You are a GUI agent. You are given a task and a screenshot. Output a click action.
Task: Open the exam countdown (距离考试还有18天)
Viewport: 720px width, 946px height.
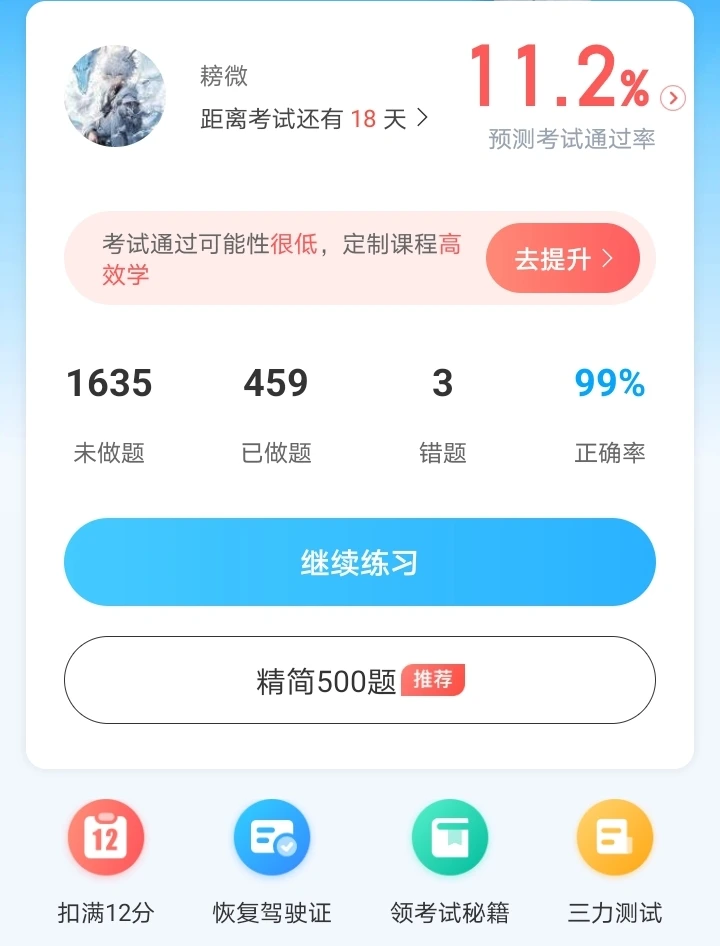click(x=314, y=119)
